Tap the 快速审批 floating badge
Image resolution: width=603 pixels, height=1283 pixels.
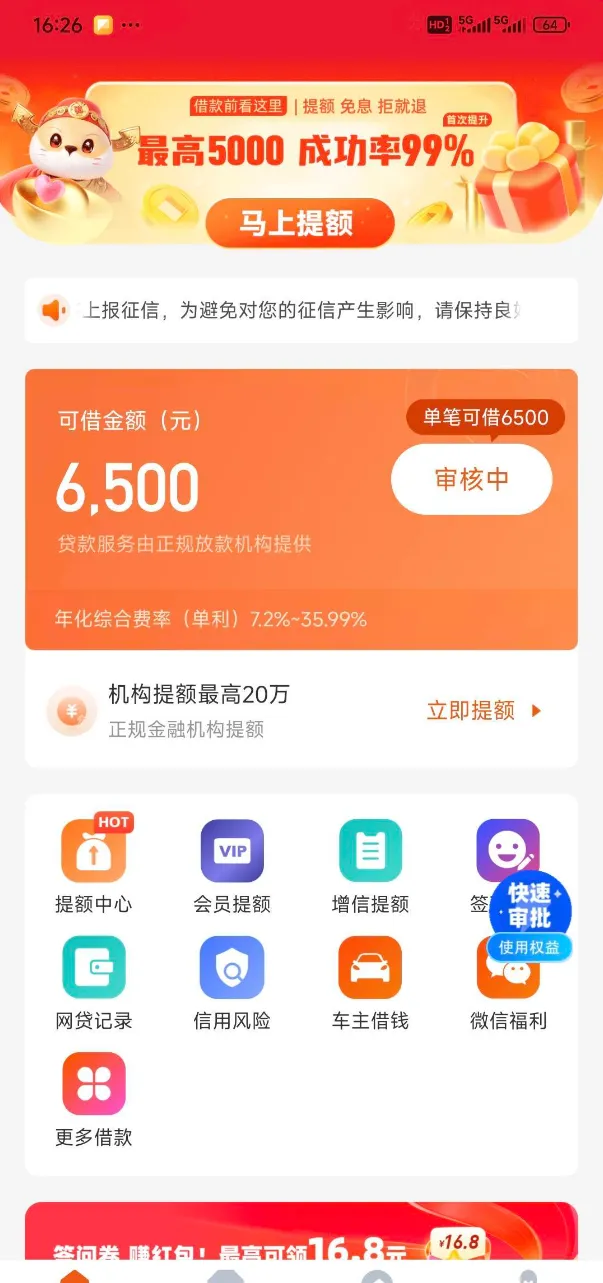pos(530,917)
